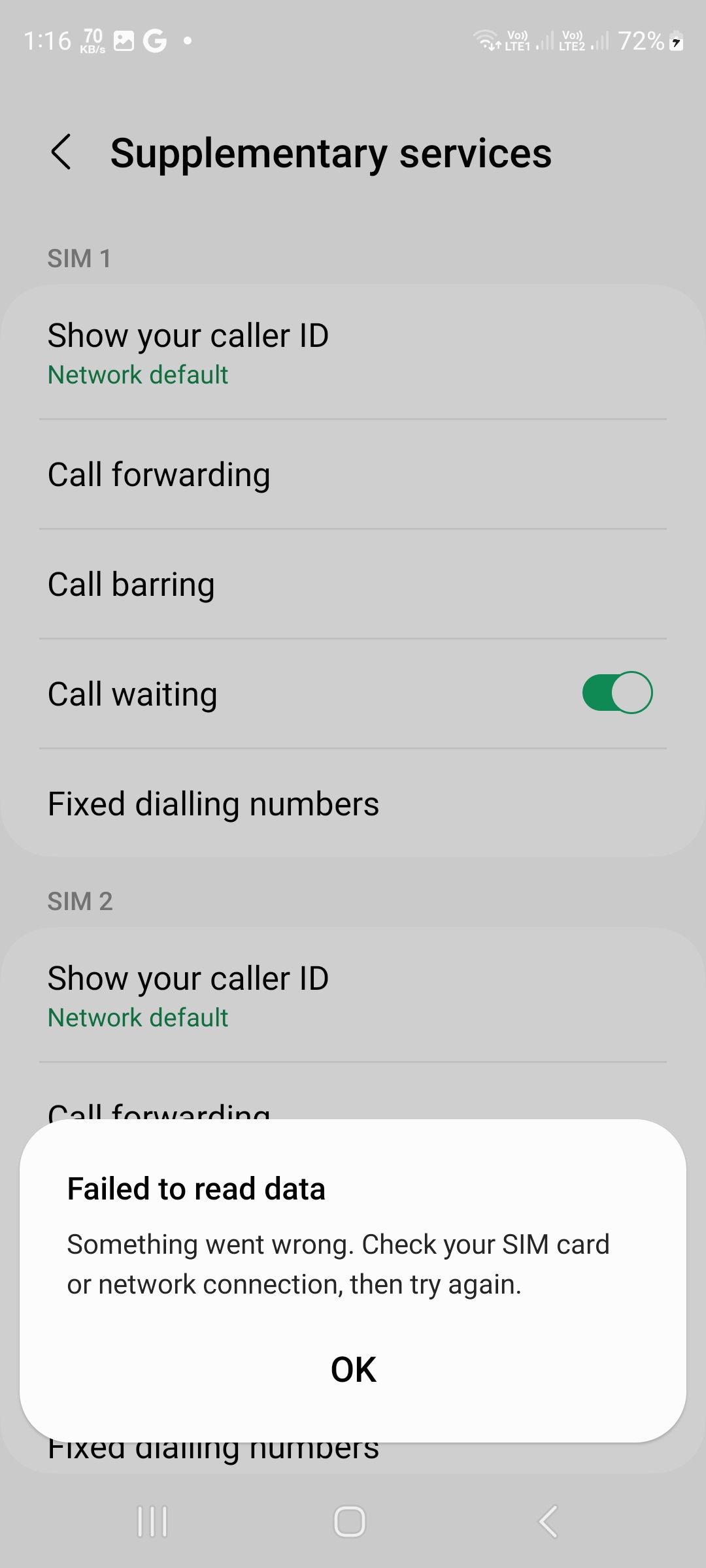Screen dimensions: 706x1568
Task: Open Show your caller ID for SIM 2
Action: point(353,996)
